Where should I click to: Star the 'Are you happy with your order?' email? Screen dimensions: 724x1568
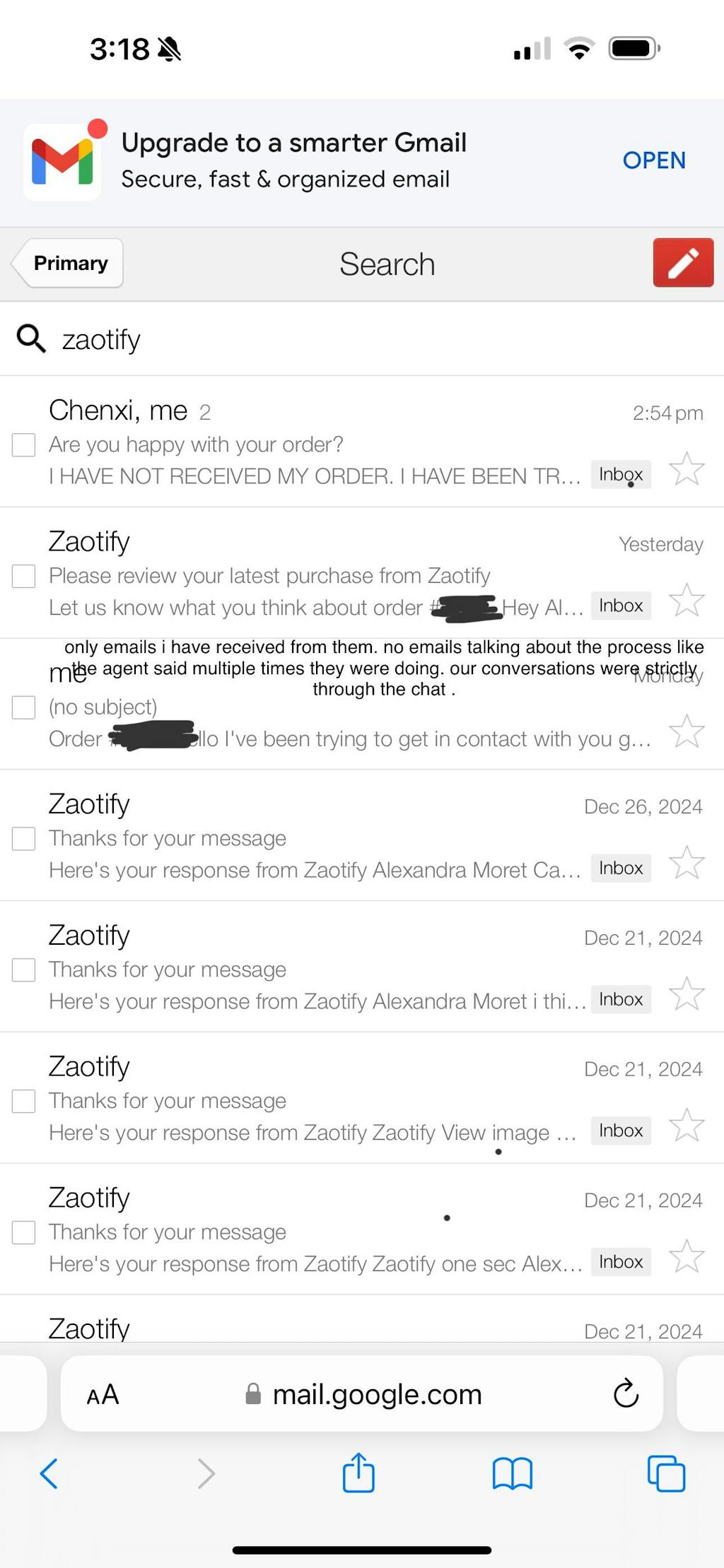[686, 468]
